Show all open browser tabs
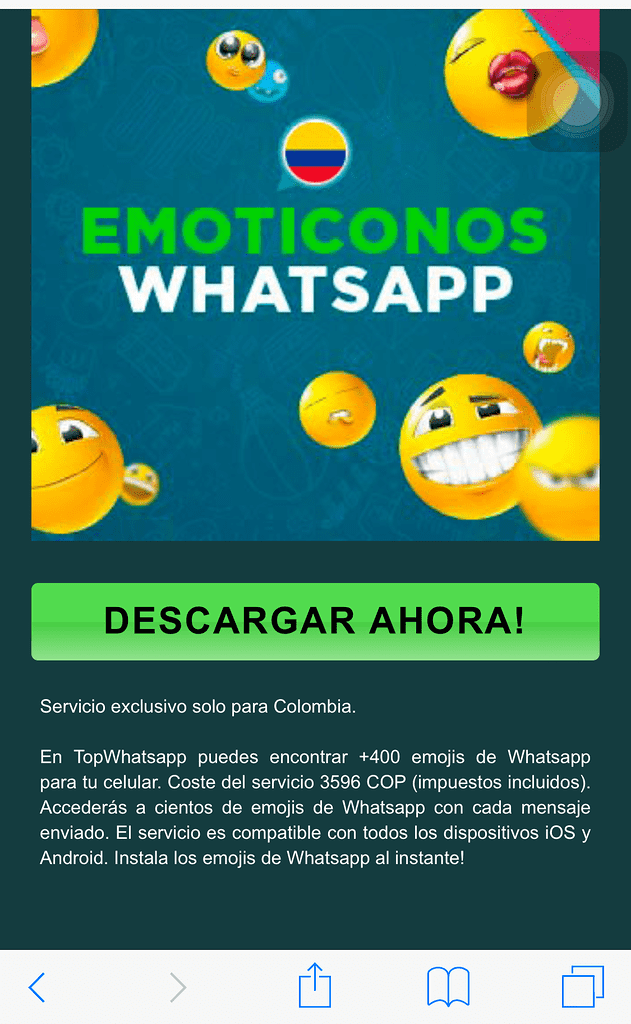 click(x=582, y=987)
